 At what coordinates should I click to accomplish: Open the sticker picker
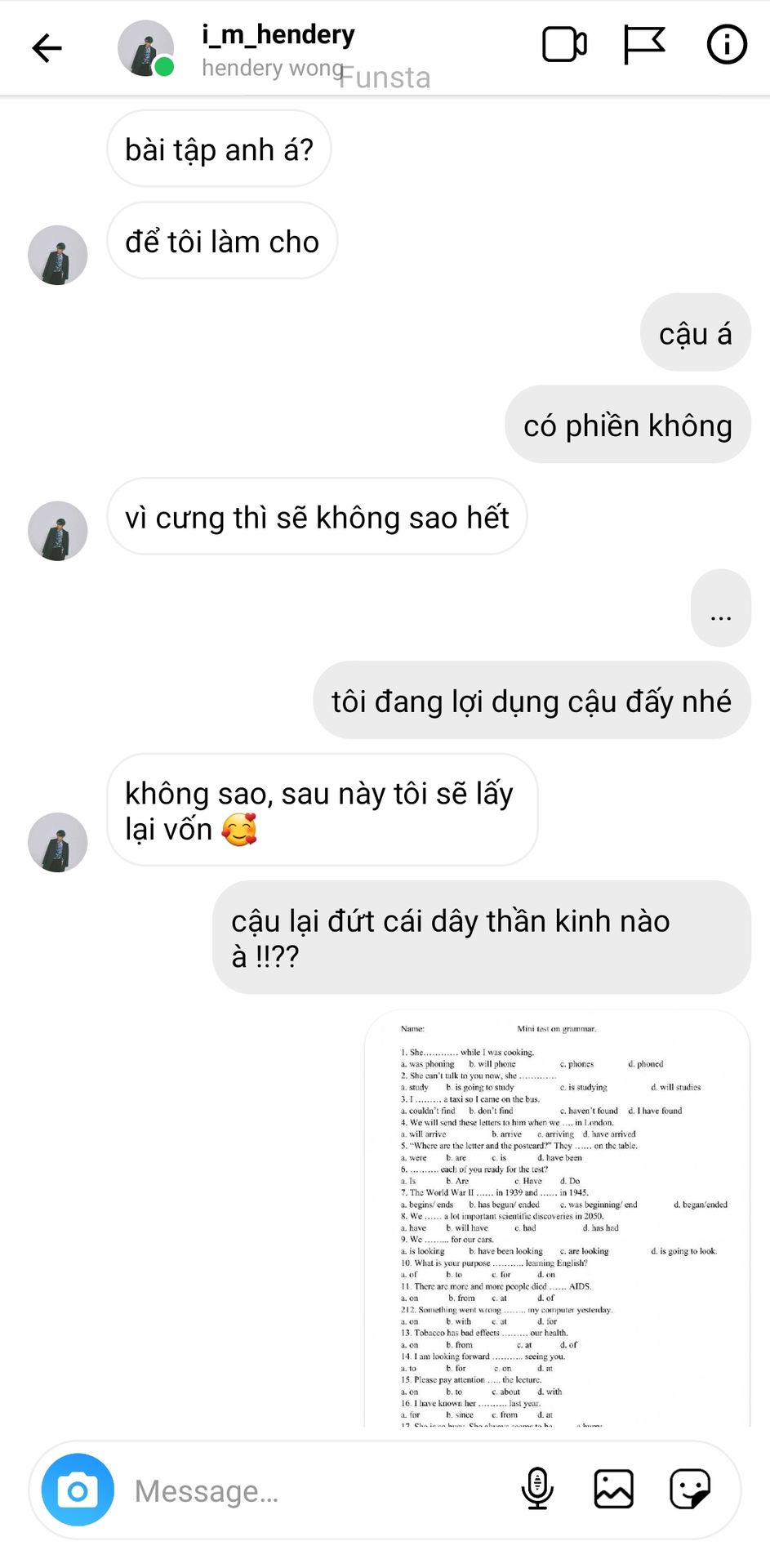pyautogui.click(x=690, y=1489)
